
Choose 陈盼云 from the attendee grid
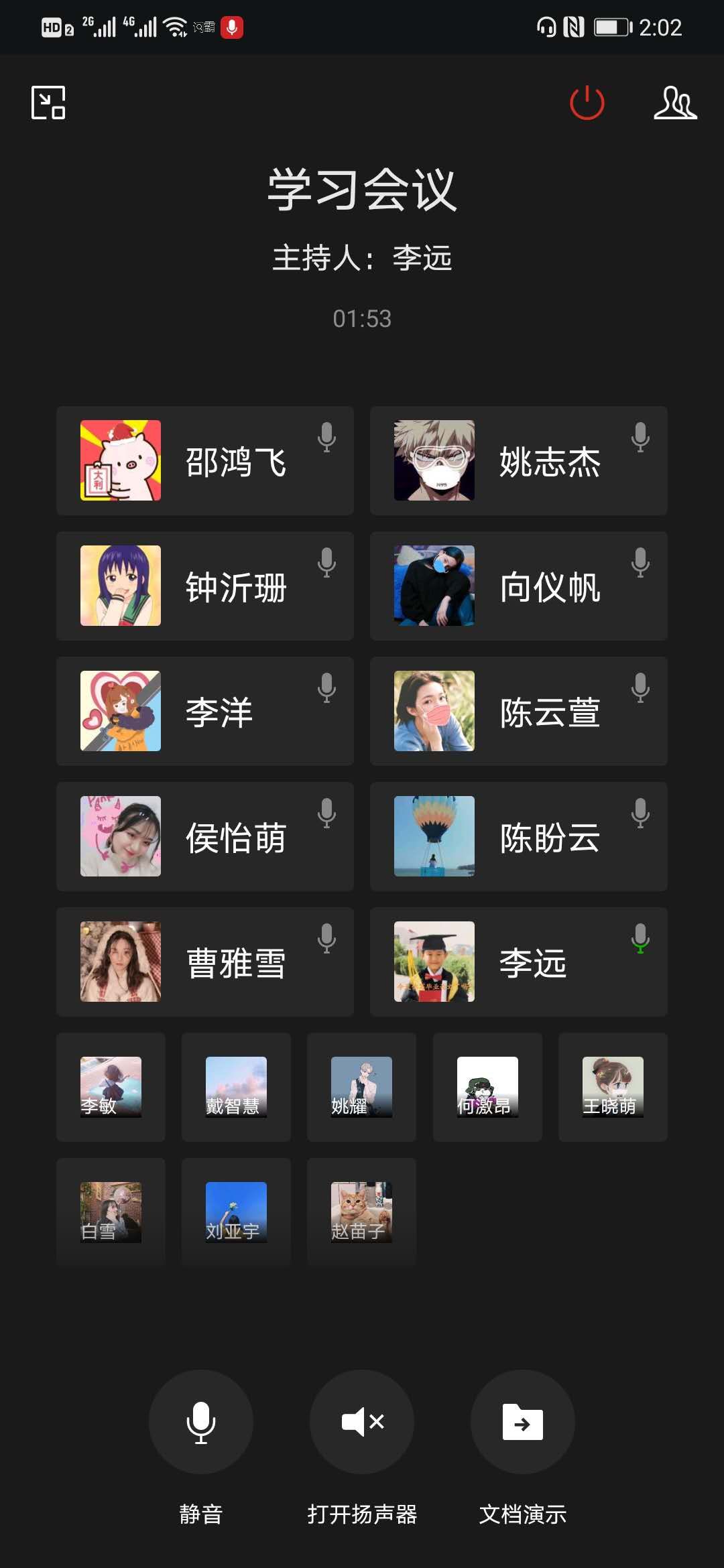click(518, 837)
